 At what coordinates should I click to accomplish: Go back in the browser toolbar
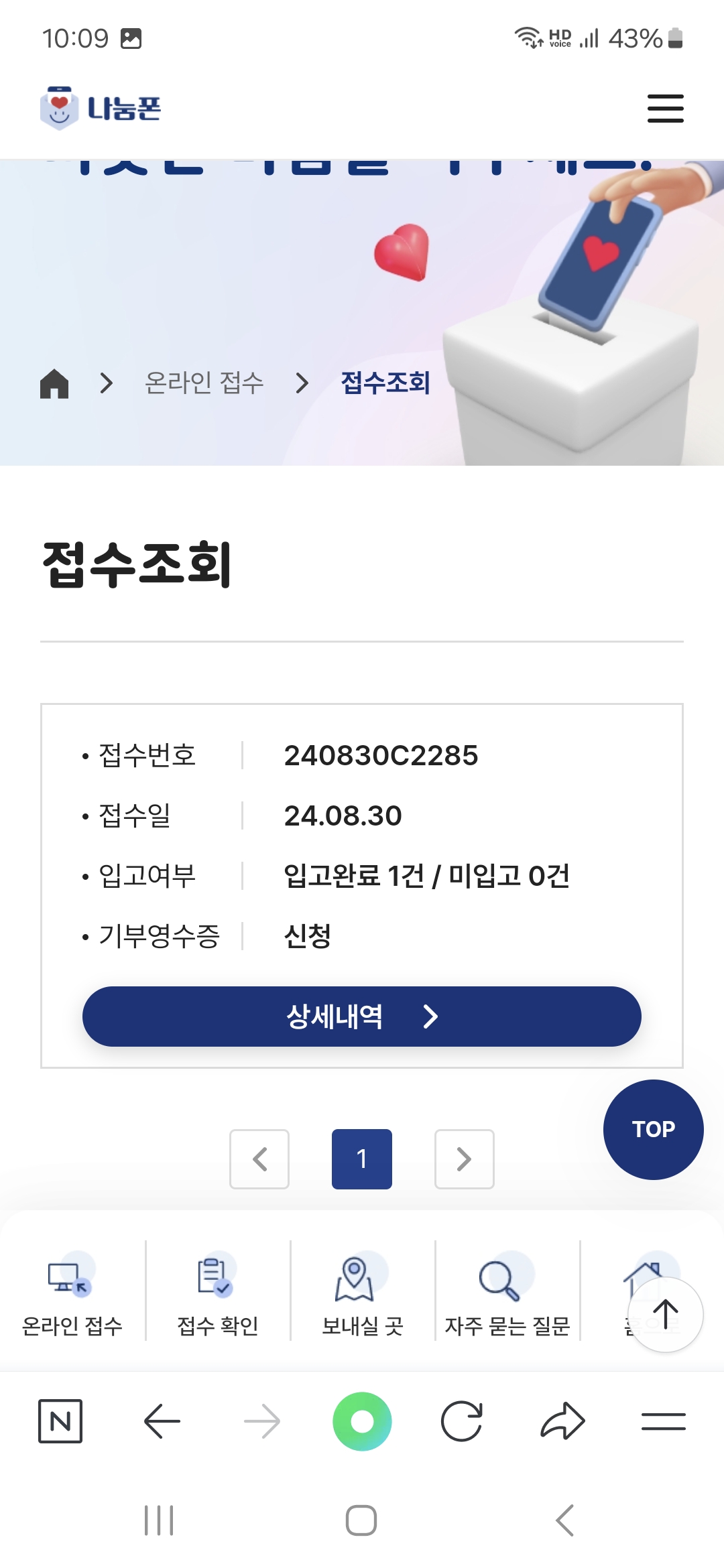(x=162, y=1421)
